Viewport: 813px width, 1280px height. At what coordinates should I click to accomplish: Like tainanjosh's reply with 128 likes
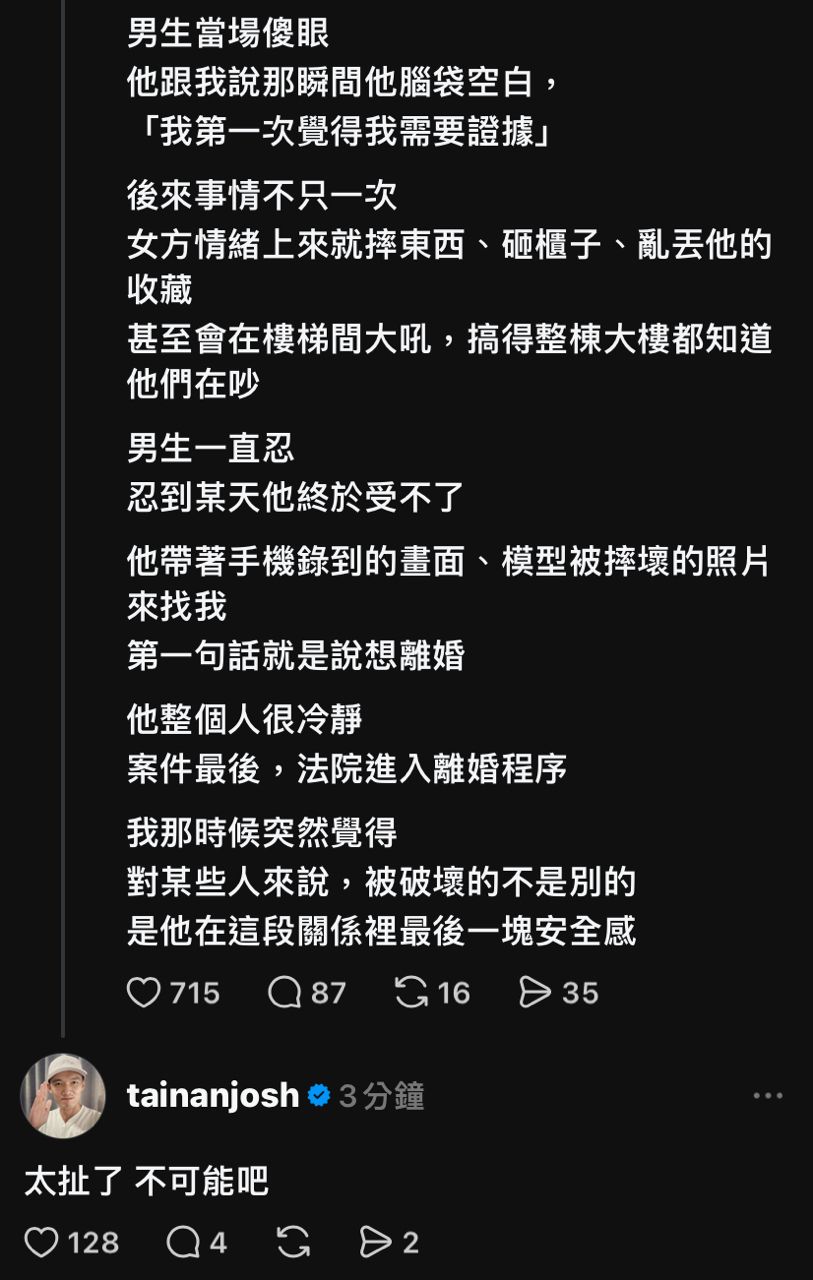pyautogui.click(x=42, y=1243)
